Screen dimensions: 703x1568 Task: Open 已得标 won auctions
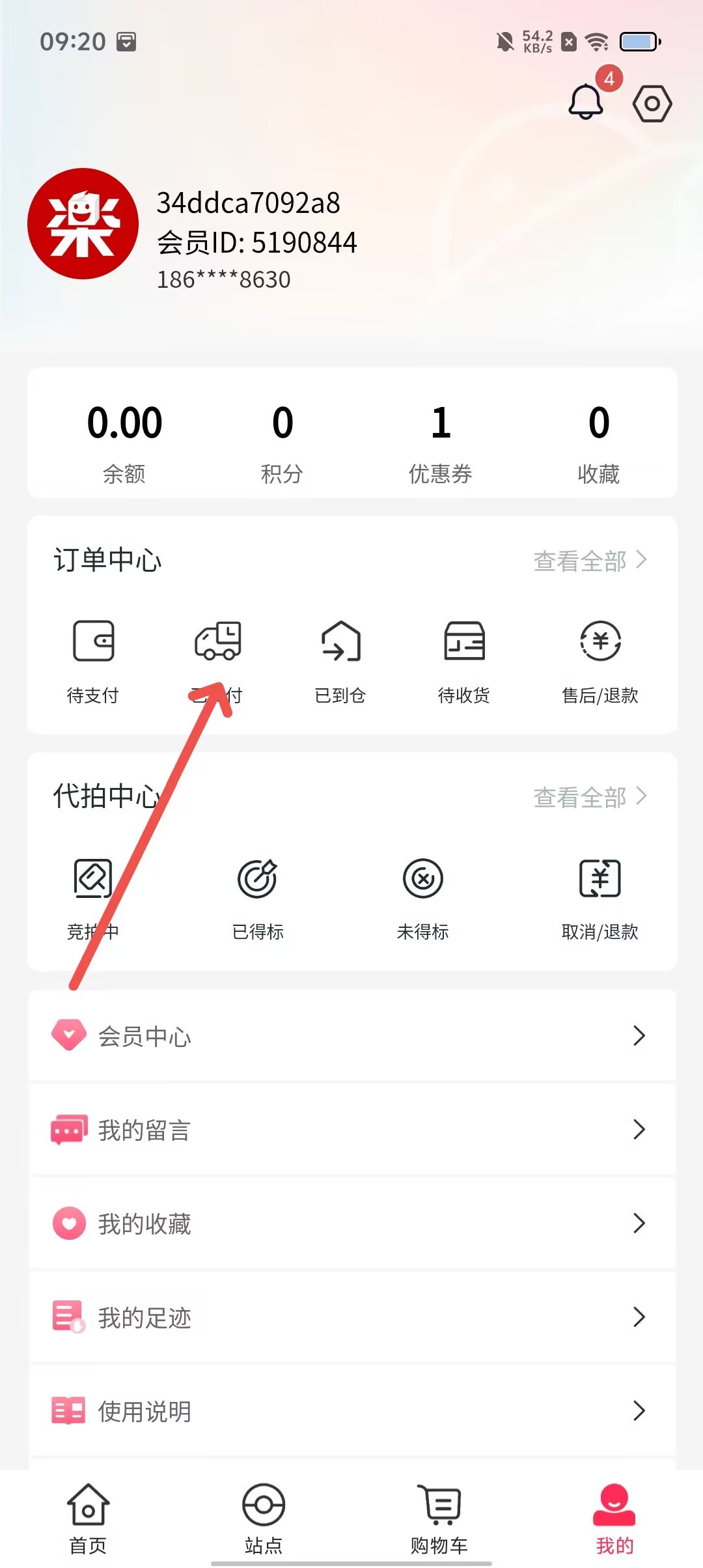point(258,897)
